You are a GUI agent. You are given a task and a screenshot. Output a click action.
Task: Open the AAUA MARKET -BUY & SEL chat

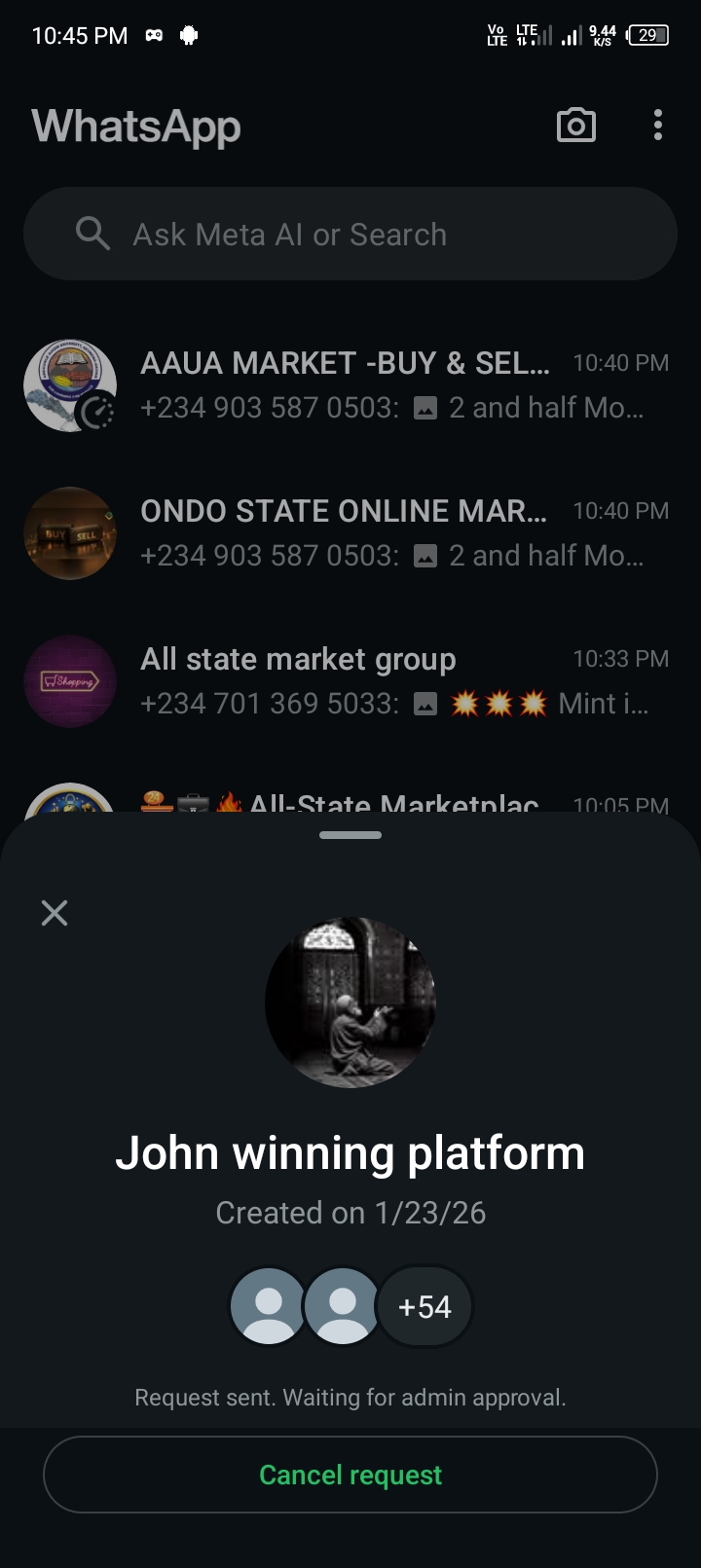(389, 385)
